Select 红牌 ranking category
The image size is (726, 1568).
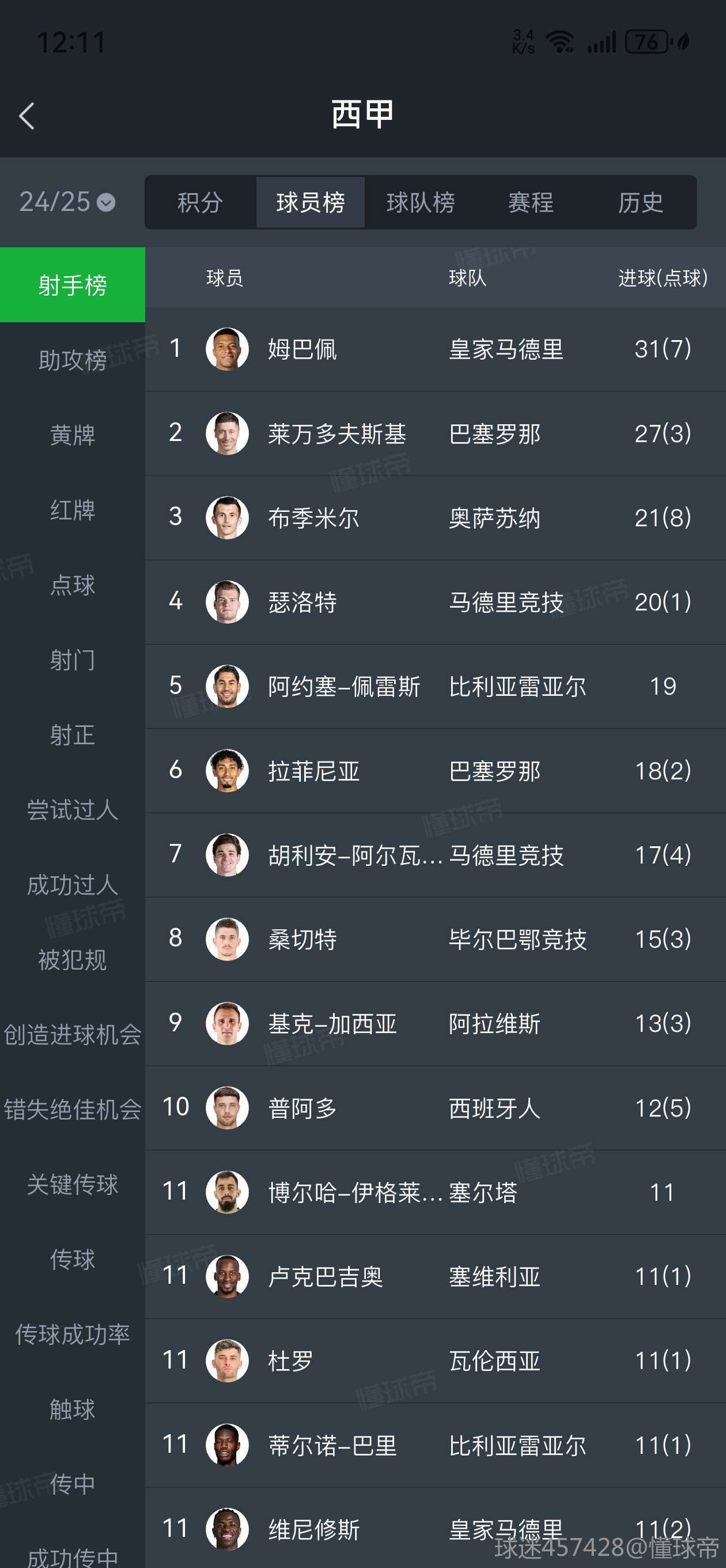click(73, 510)
